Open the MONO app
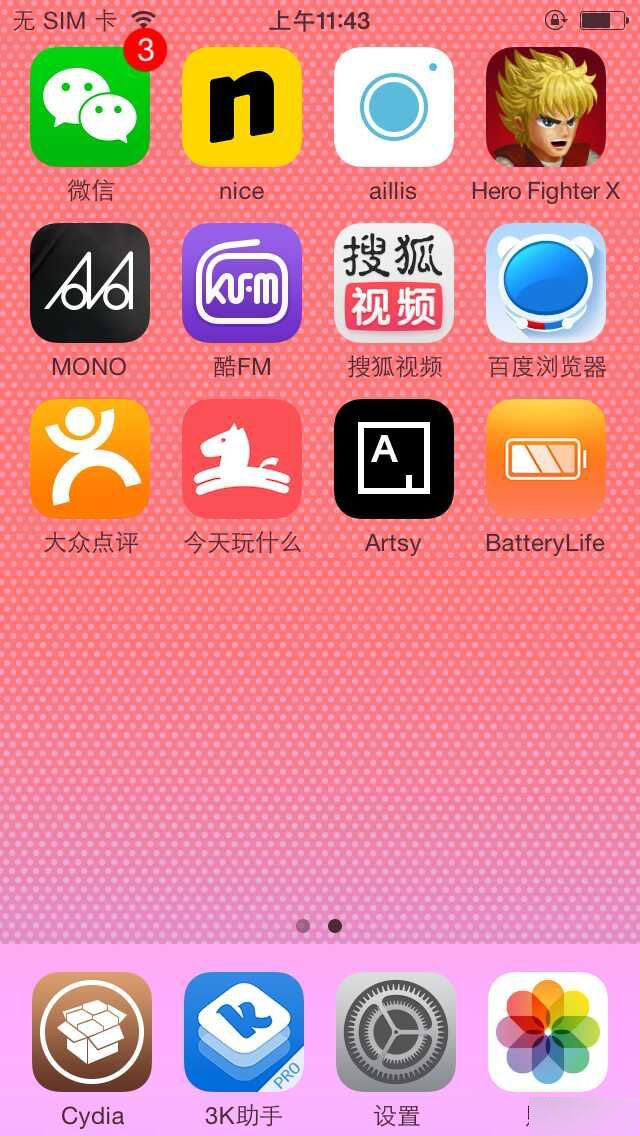 (x=90, y=283)
